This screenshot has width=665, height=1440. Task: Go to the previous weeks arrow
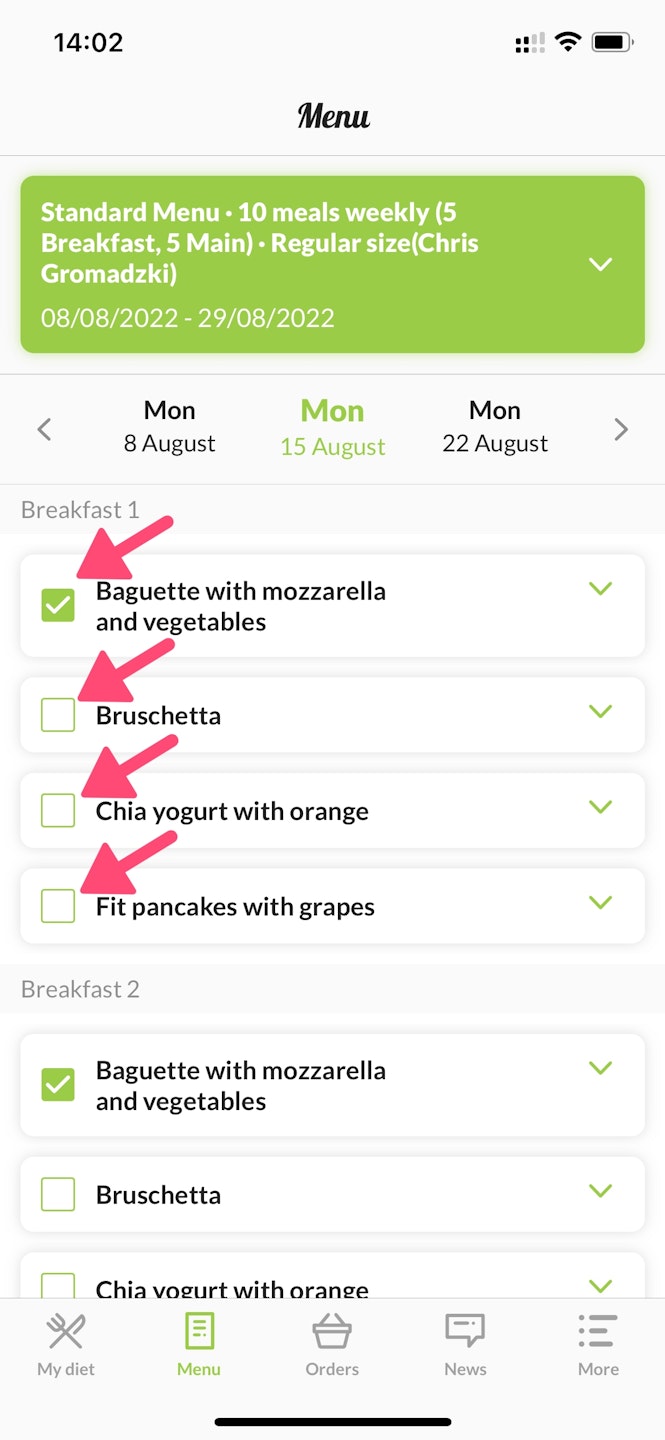point(44,430)
